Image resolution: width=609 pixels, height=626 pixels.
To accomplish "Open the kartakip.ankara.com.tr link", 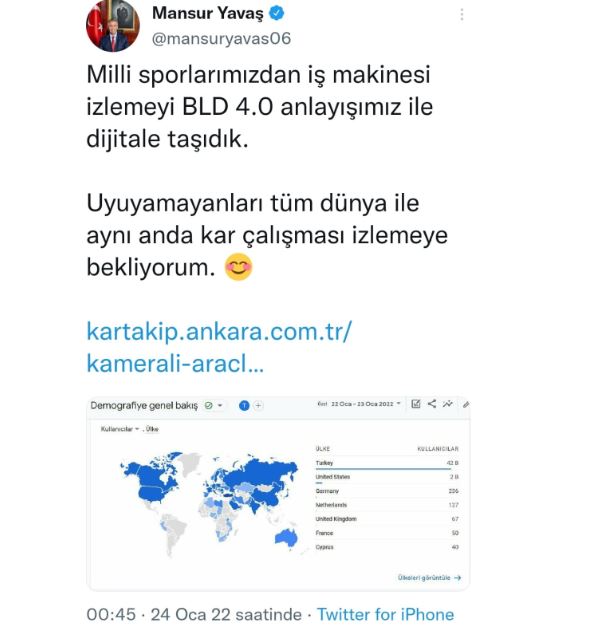I will click(x=220, y=344).
